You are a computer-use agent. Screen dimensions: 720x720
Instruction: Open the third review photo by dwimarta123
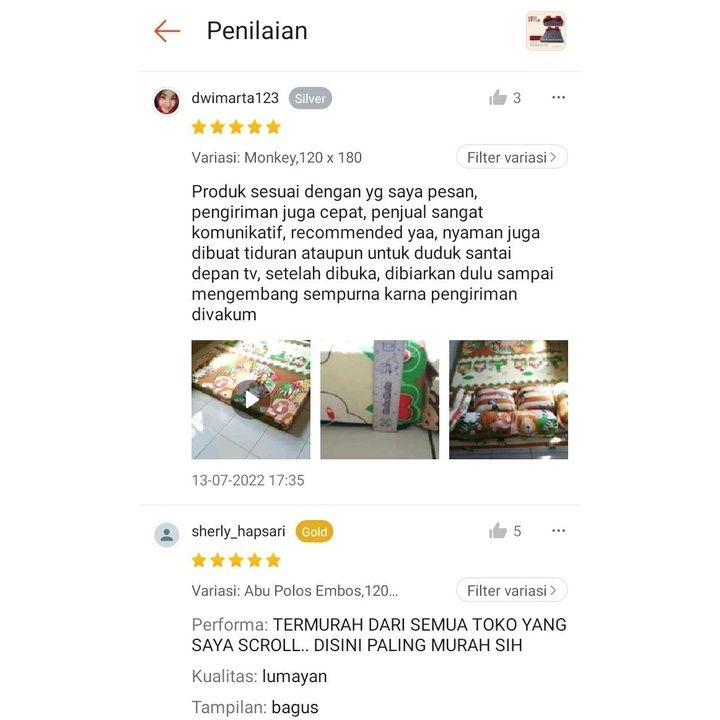pyautogui.click(x=508, y=400)
